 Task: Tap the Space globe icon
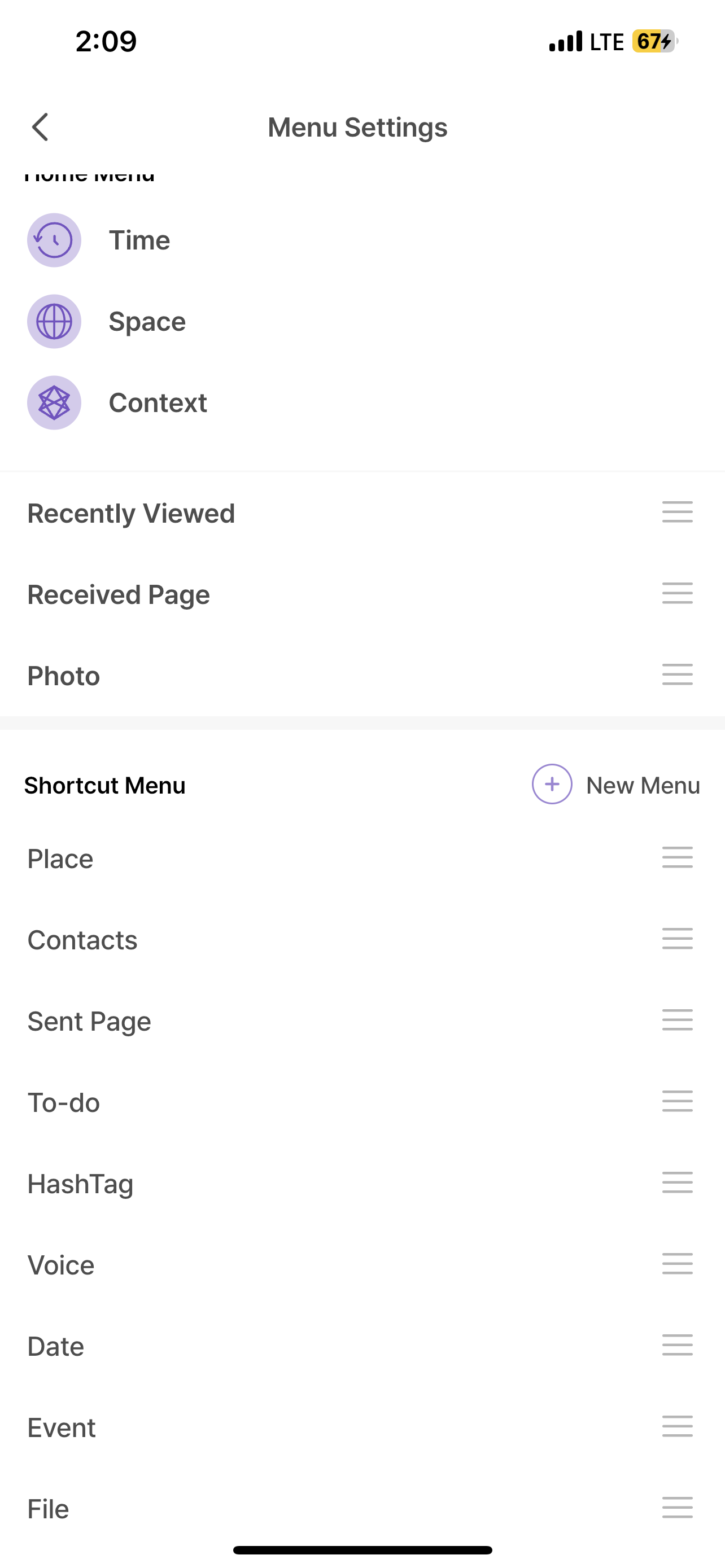pos(54,321)
